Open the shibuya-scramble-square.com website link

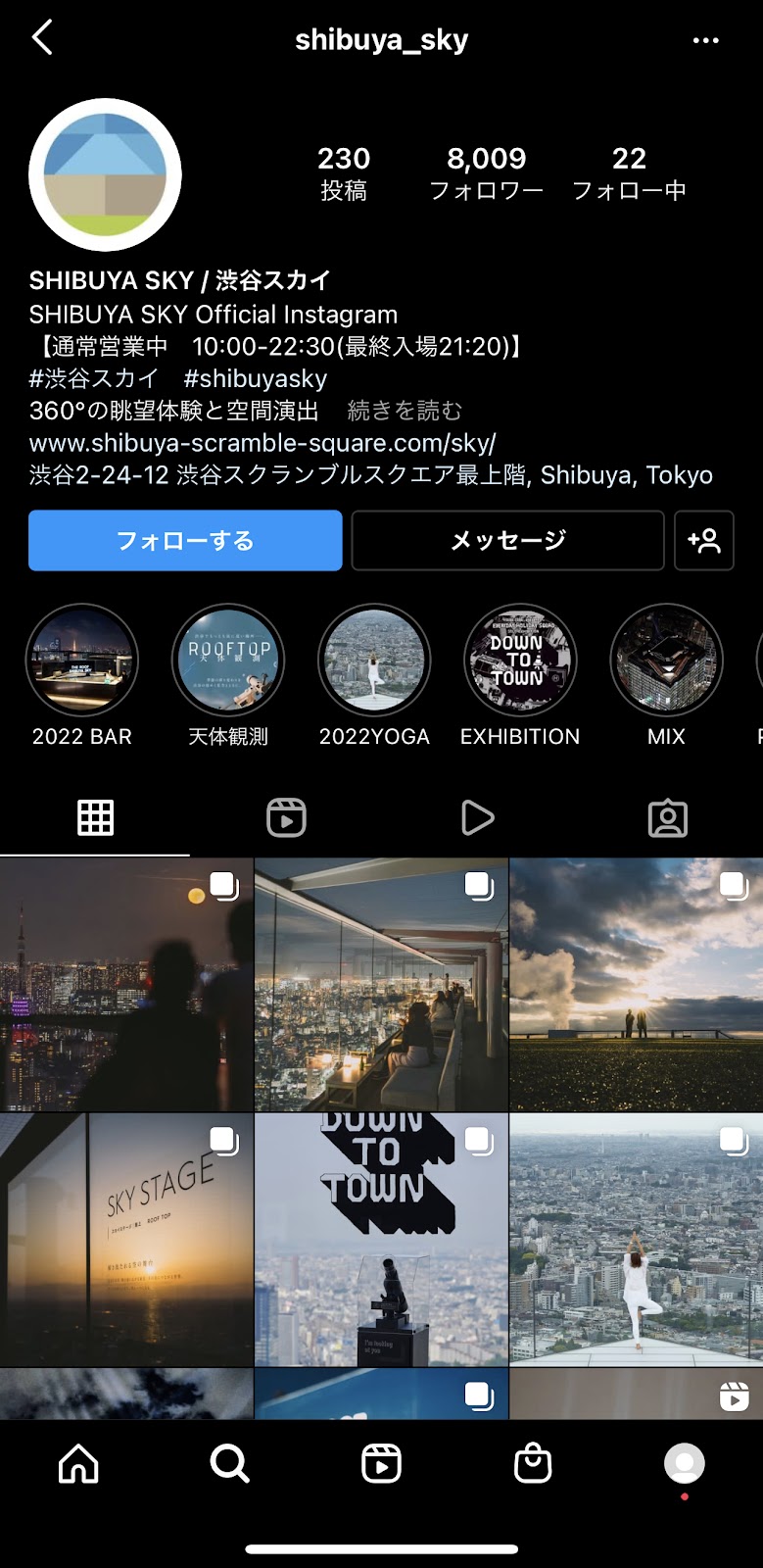262,443
